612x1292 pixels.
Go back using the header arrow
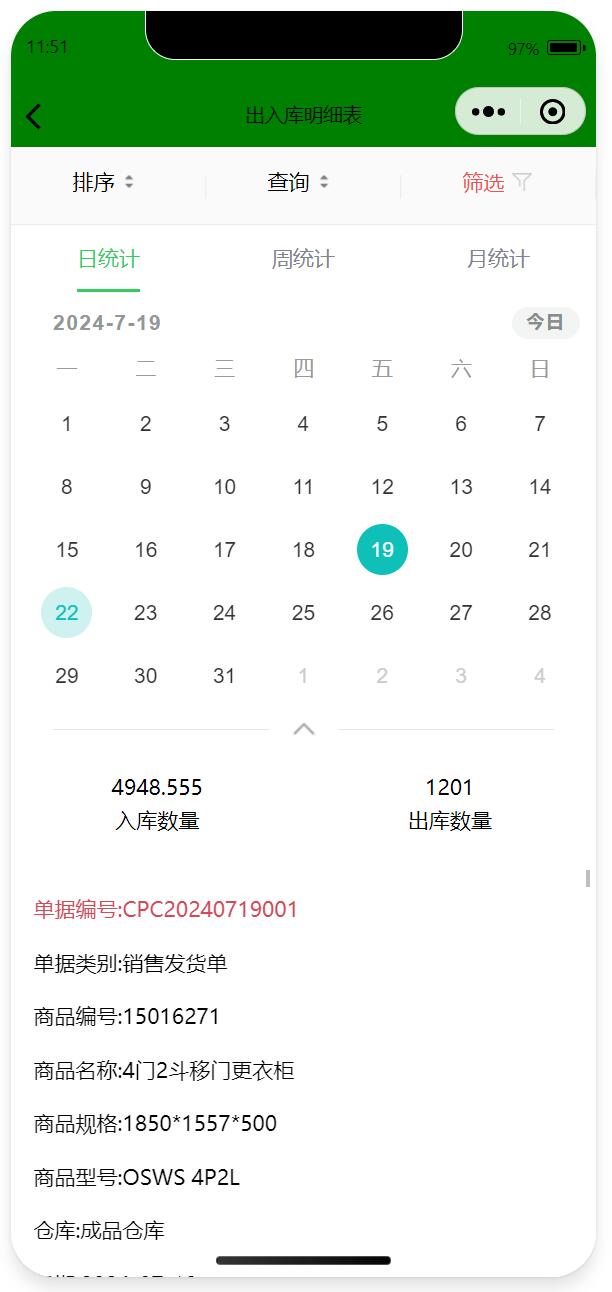click(34, 116)
